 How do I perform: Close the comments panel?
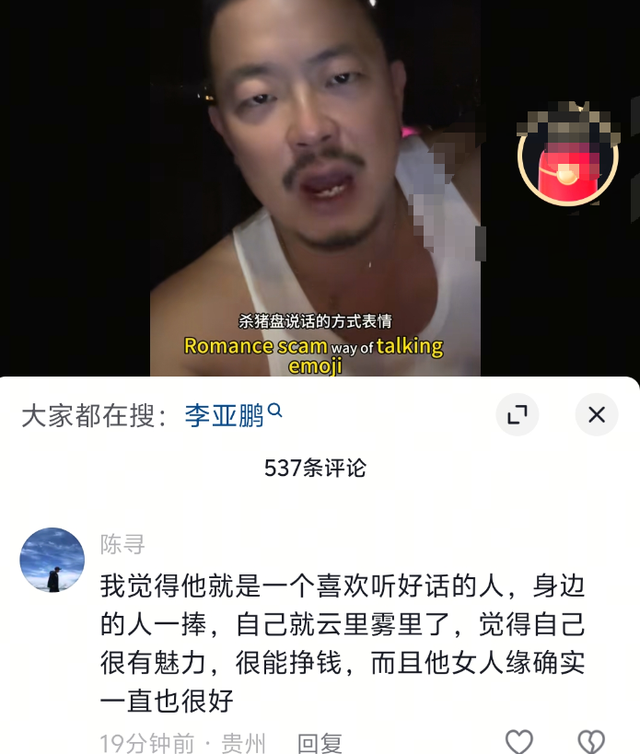[x=596, y=415]
